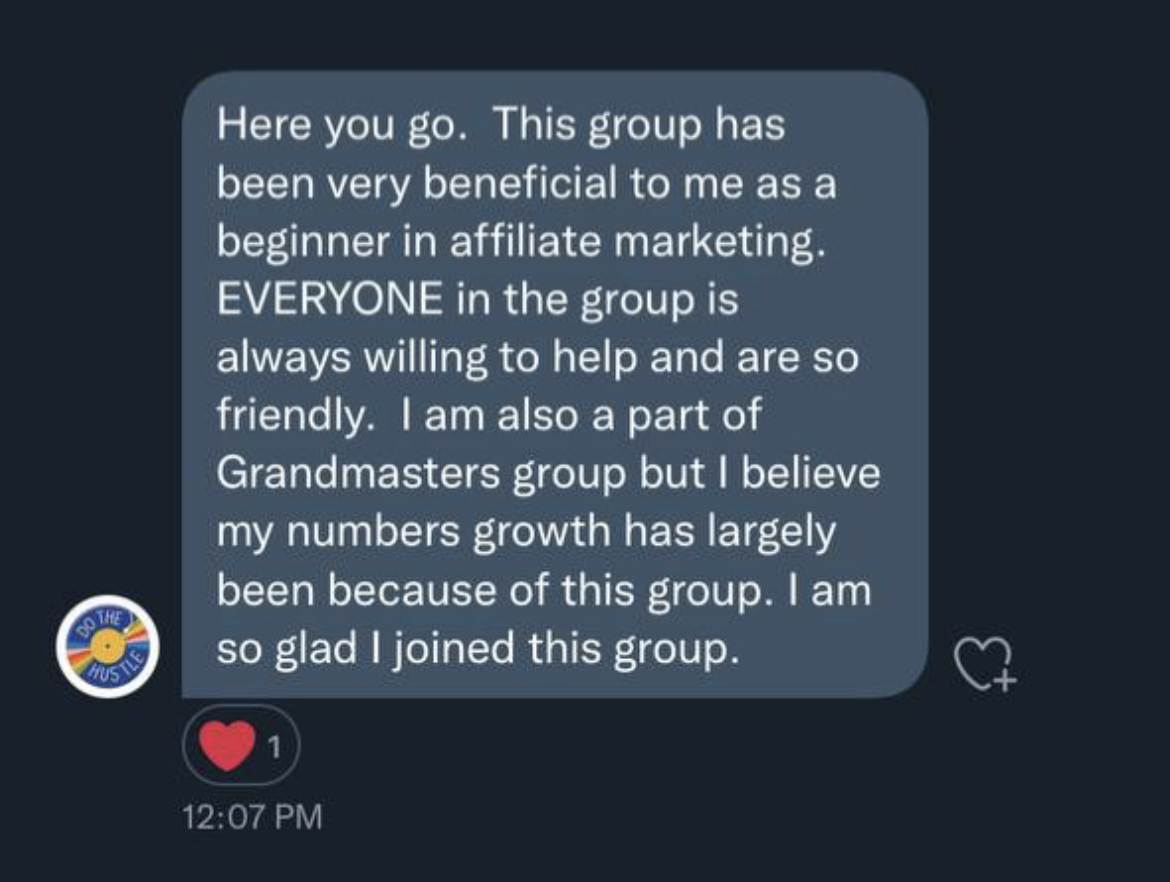This screenshot has width=1170, height=882.
Task: Tap the heart reaction count chip
Action: (x=241, y=746)
